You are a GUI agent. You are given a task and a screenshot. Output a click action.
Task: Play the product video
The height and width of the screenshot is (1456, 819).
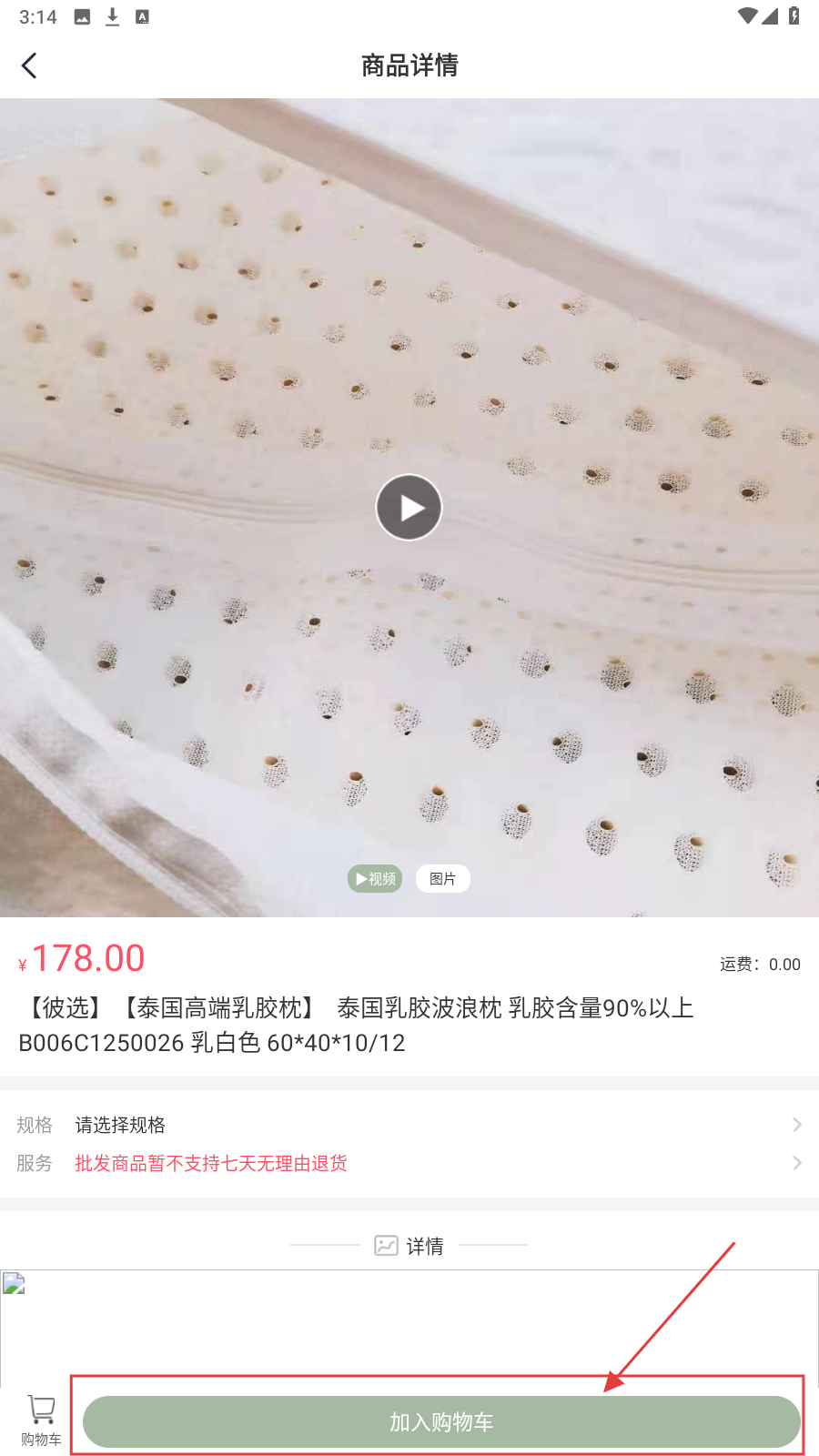pyautogui.click(x=409, y=508)
